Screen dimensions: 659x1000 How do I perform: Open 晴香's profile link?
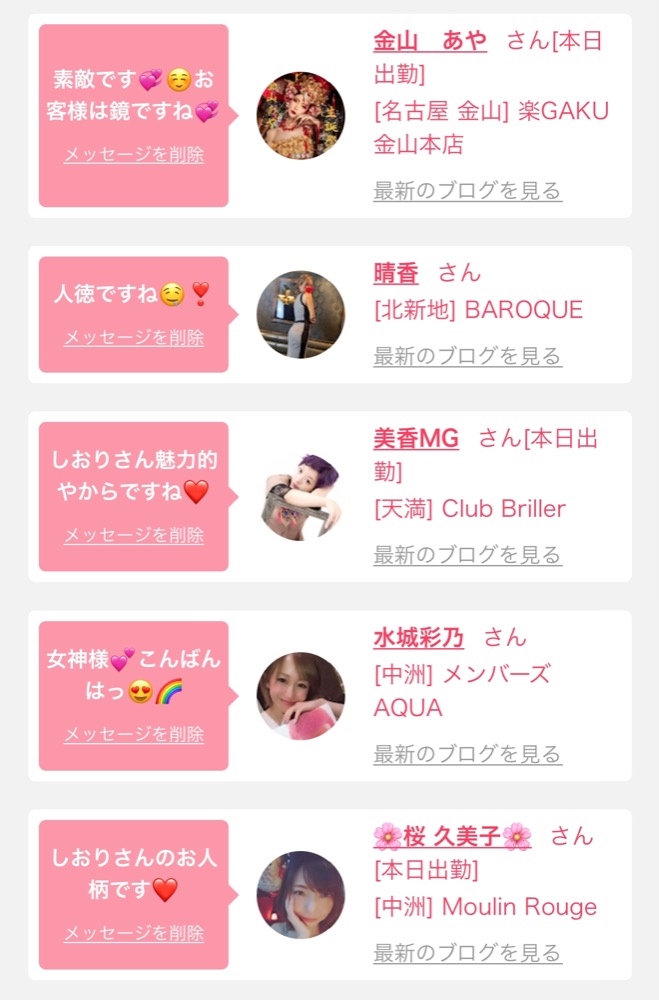click(396, 273)
